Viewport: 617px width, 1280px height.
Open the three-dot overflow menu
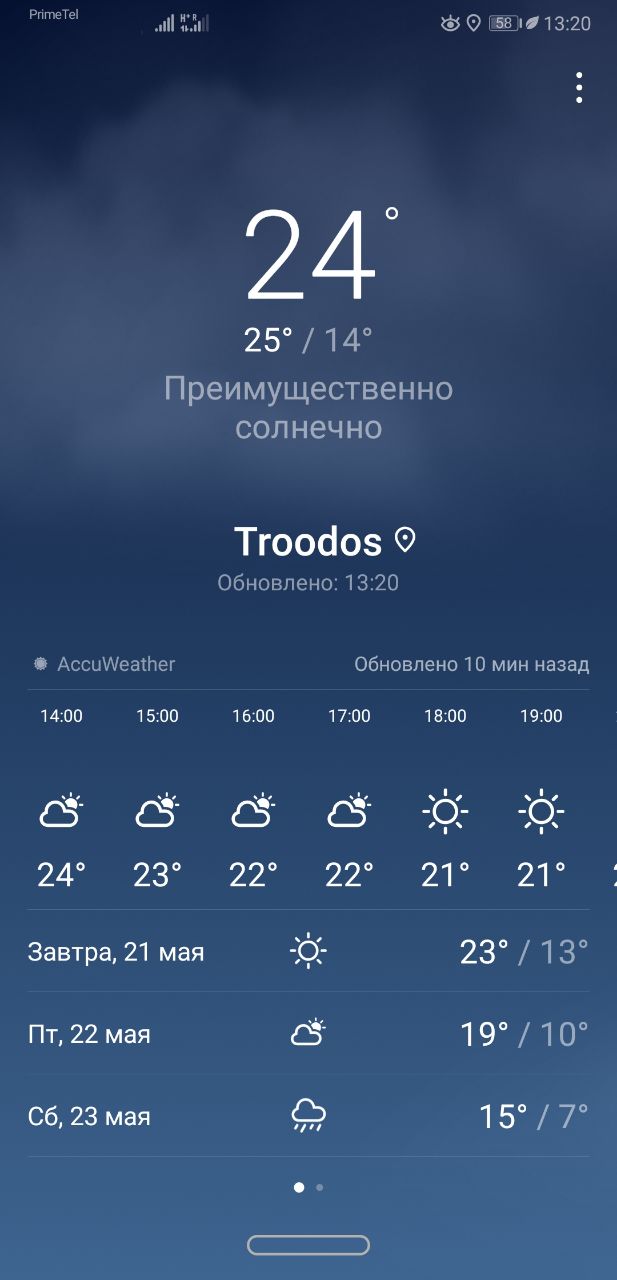tap(579, 88)
